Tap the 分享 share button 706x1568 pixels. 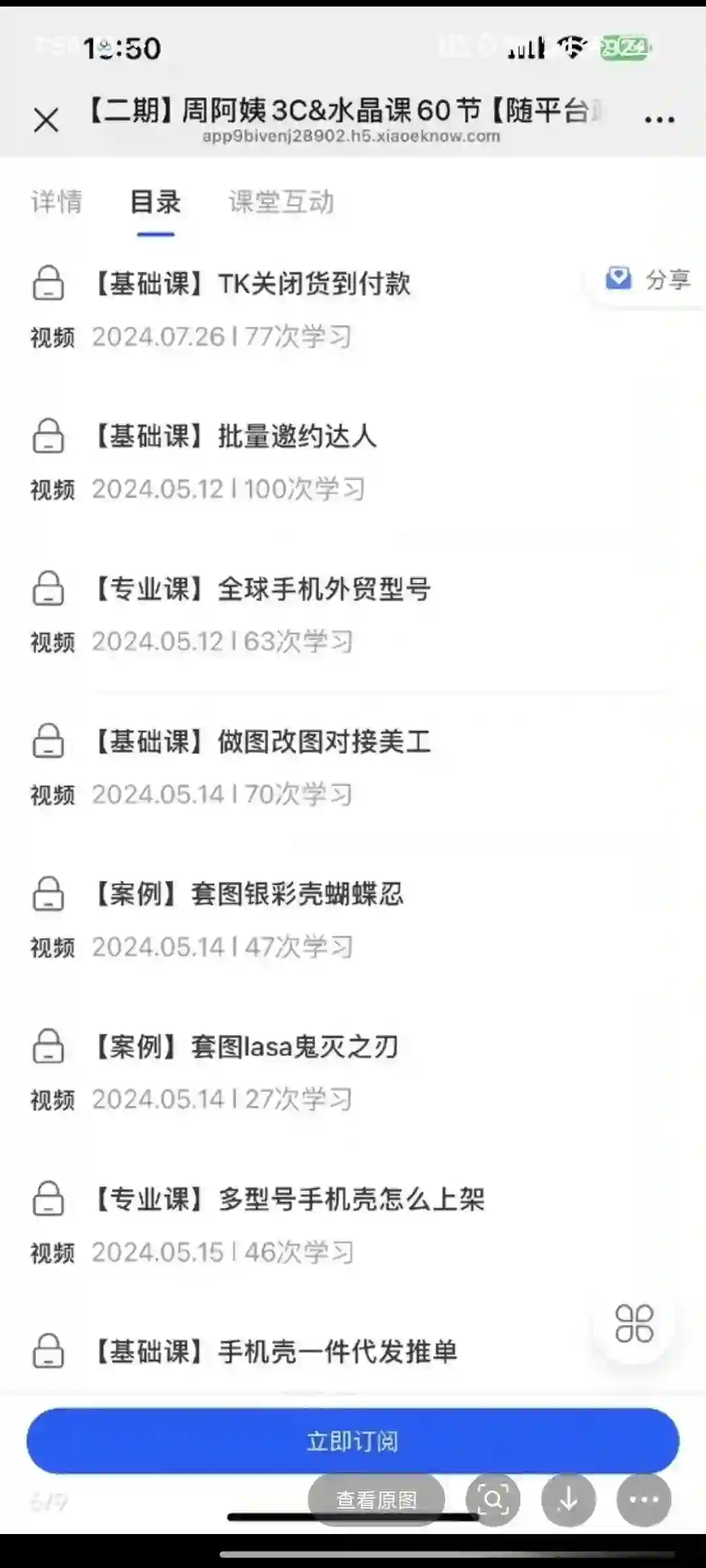[647, 280]
